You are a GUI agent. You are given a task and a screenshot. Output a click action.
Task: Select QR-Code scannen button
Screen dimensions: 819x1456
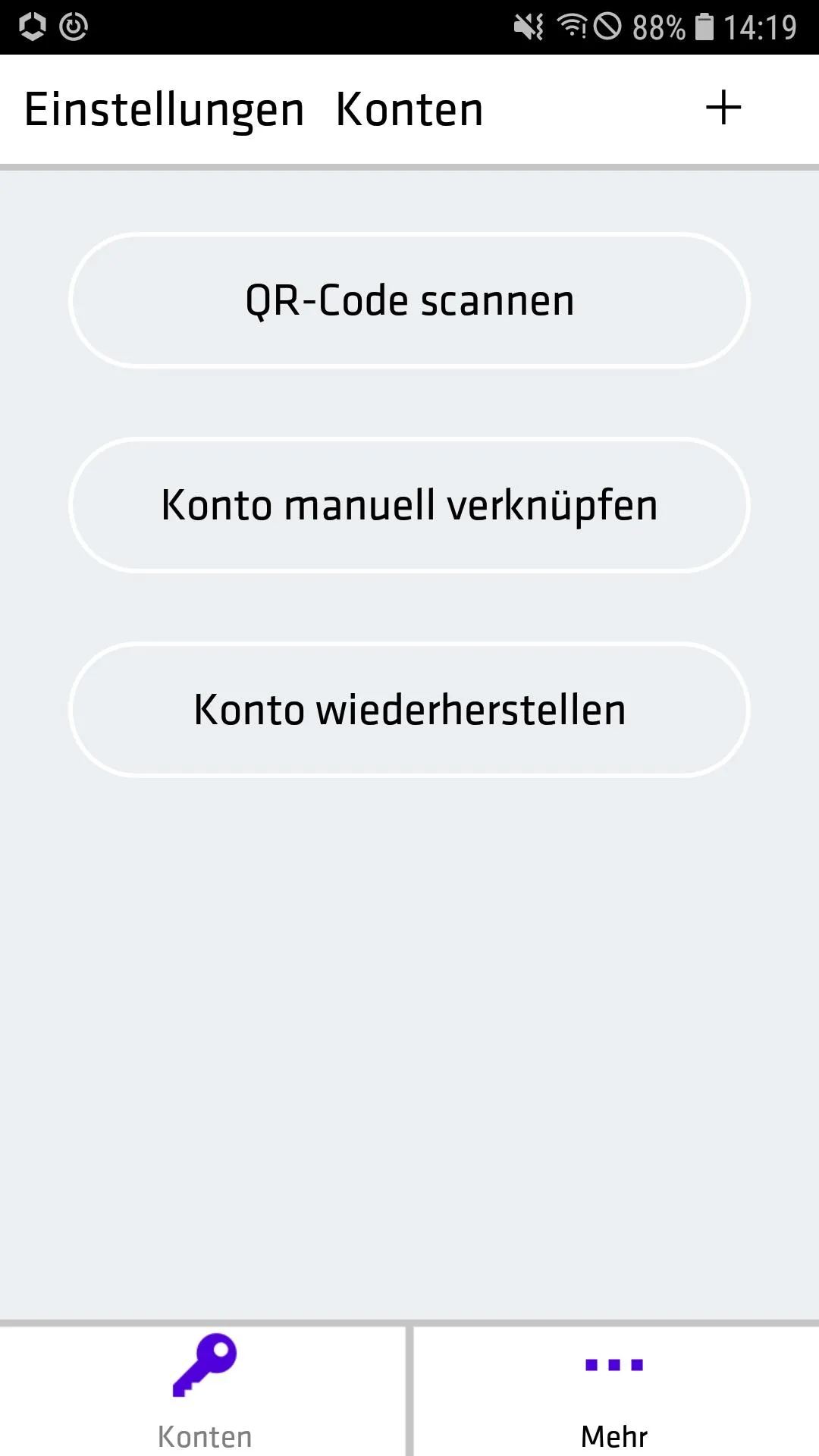click(x=409, y=300)
